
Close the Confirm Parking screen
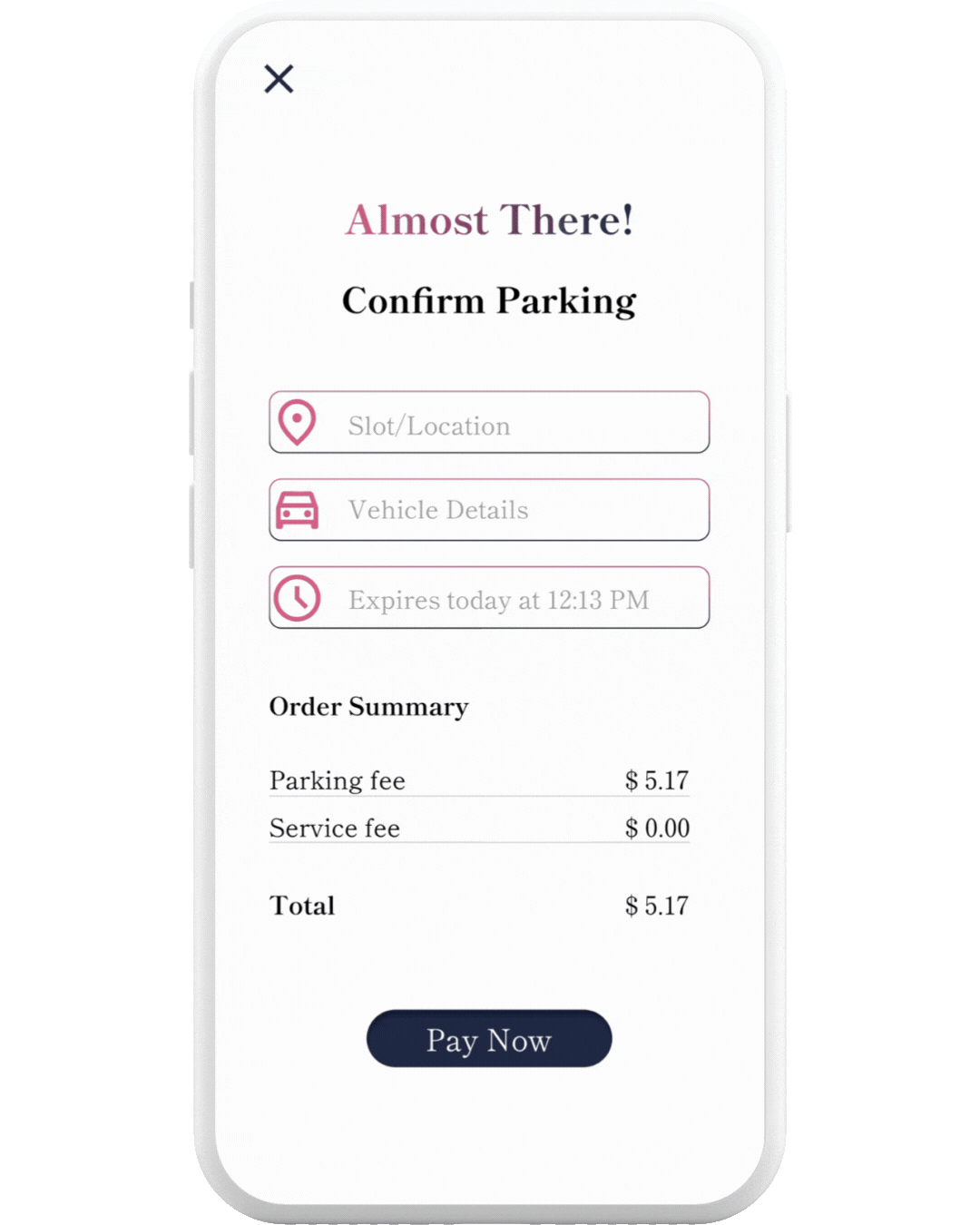279,79
